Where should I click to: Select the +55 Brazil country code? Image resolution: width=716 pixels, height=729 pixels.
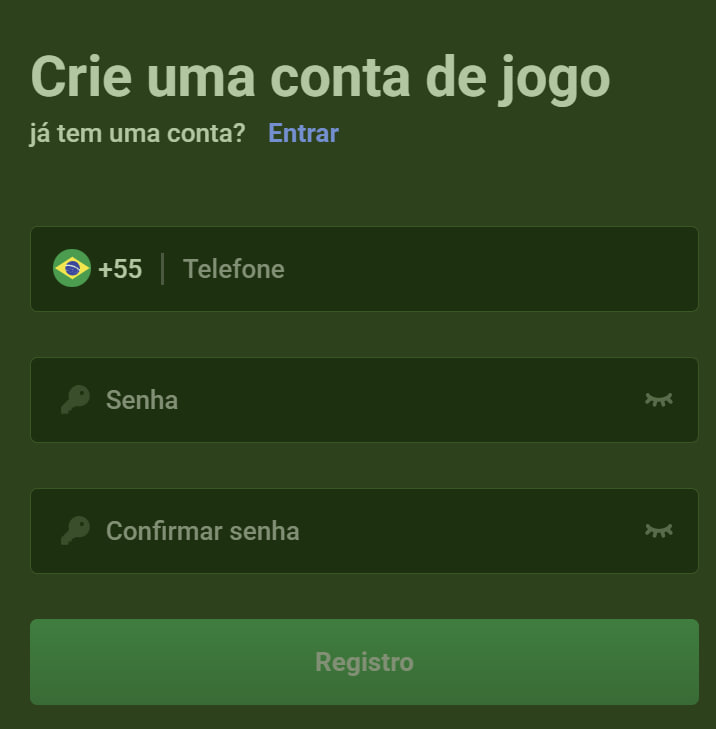pos(98,269)
